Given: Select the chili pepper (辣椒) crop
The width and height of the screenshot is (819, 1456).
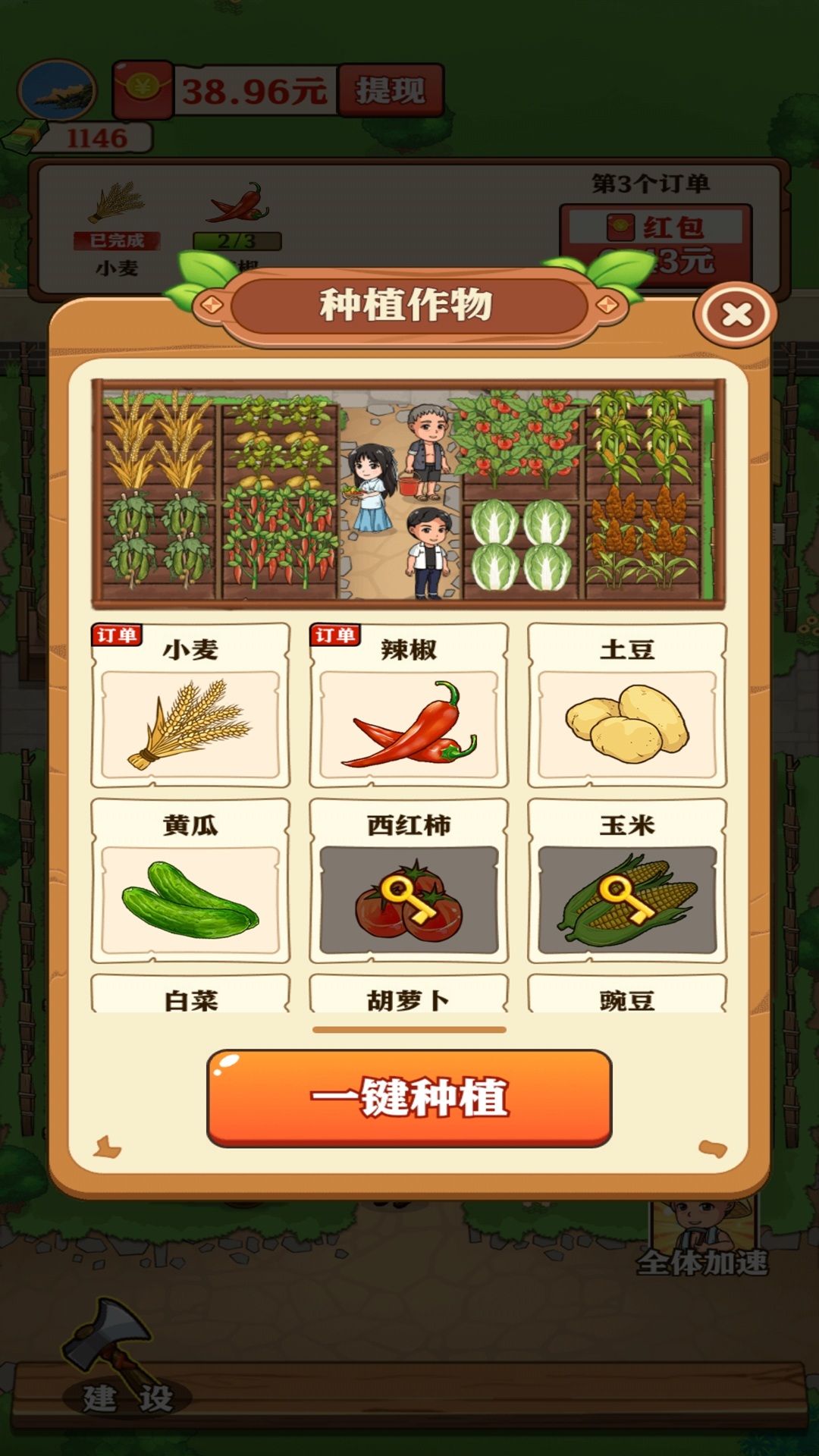Looking at the screenshot, I should [409, 709].
